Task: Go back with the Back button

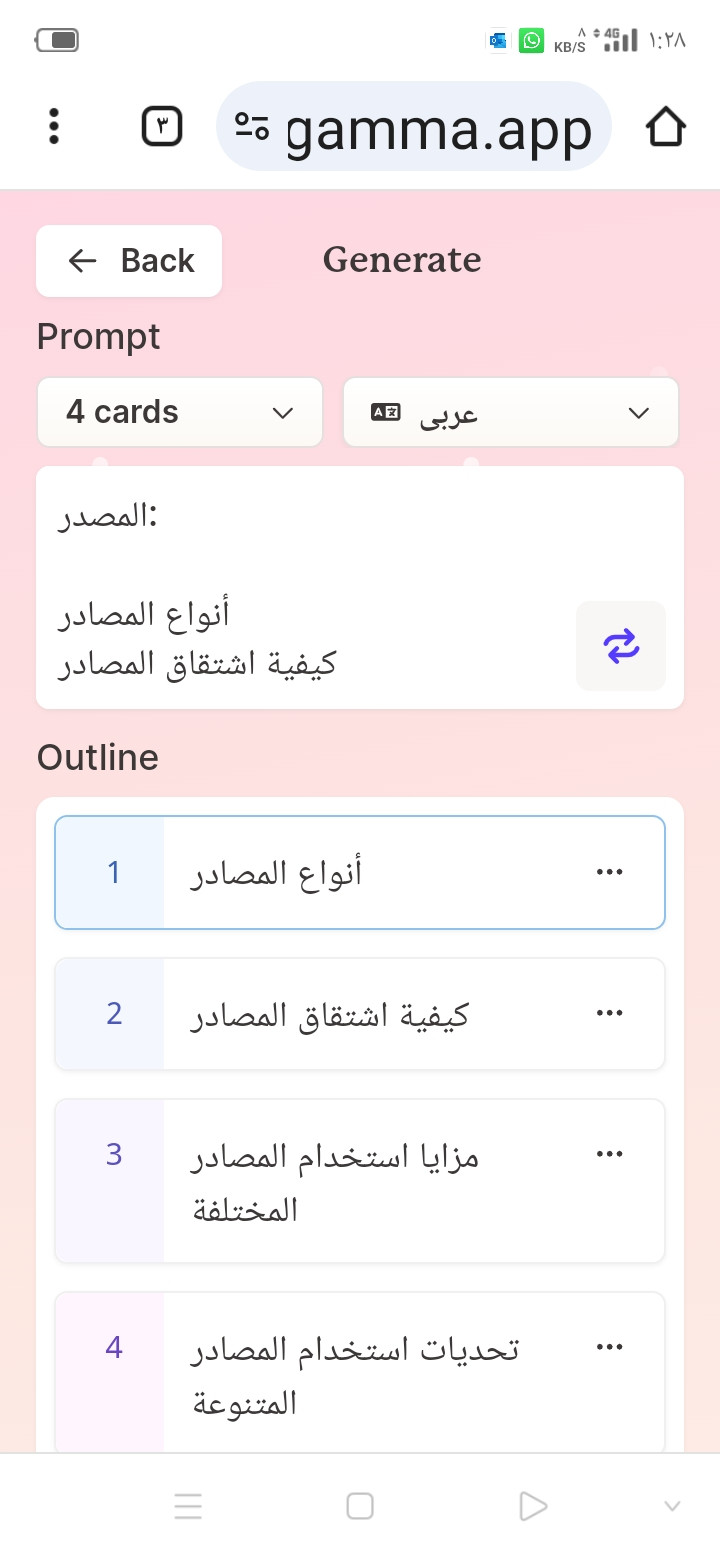Action: click(x=129, y=261)
